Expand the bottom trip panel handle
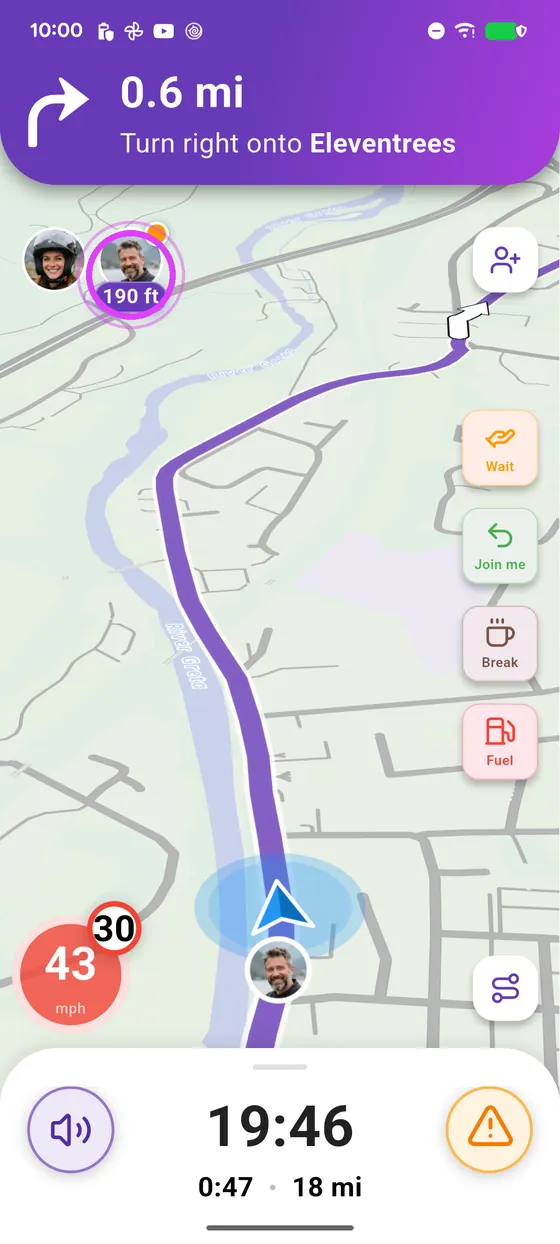 pyautogui.click(x=280, y=1067)
